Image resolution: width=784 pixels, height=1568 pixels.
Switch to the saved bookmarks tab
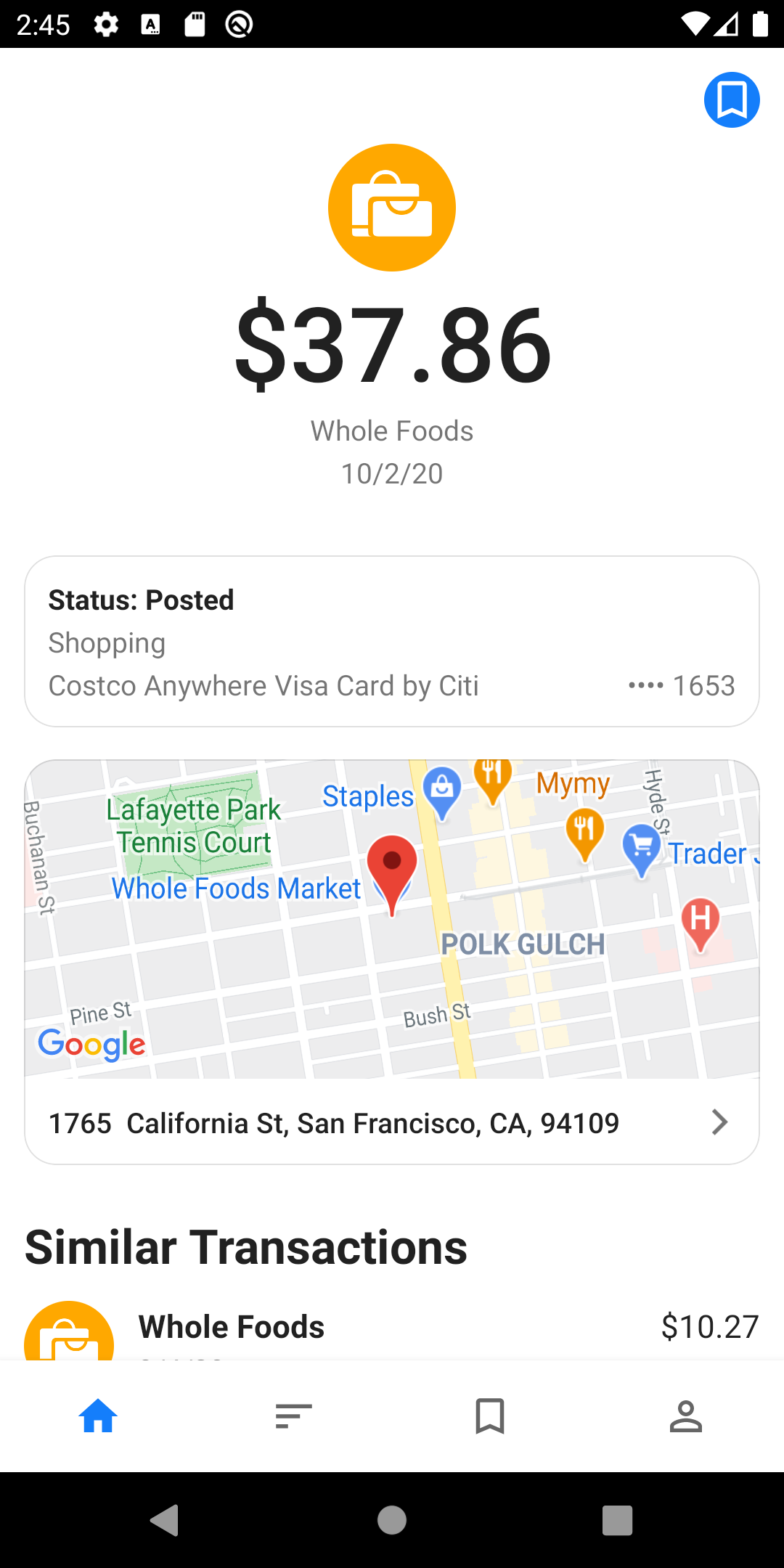click(490, 1416)
